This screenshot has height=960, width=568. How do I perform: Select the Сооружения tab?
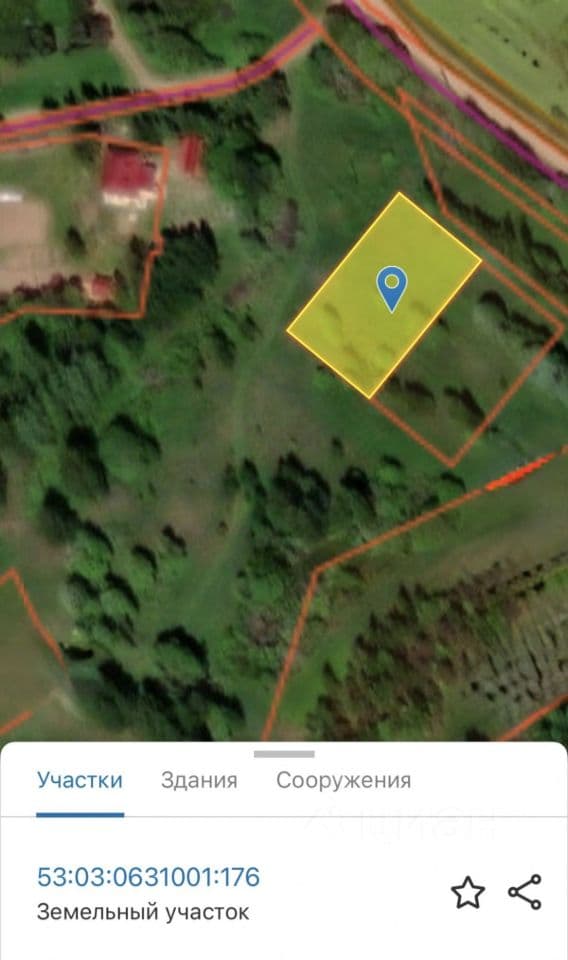343,781
